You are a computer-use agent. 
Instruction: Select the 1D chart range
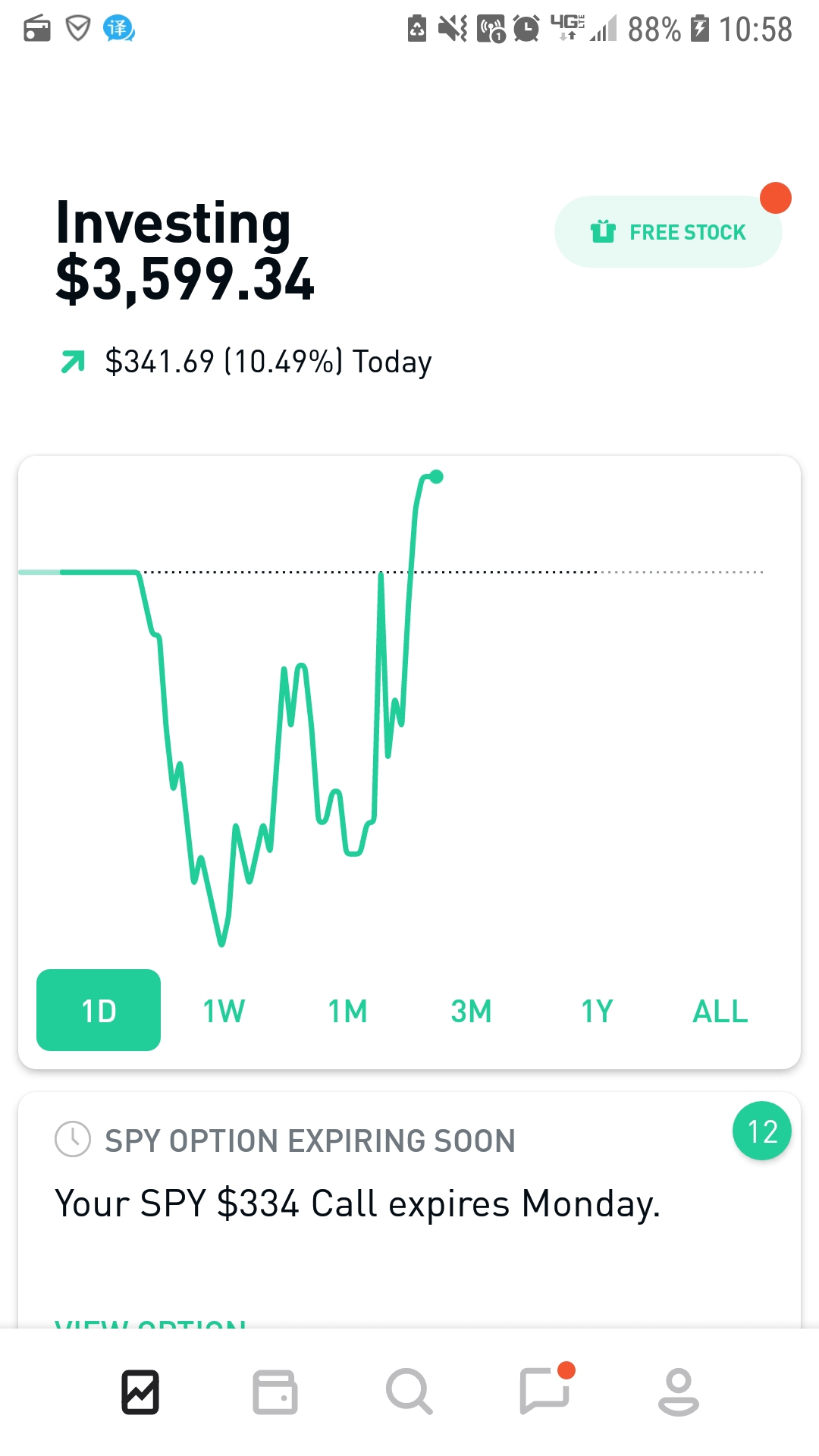tap(99, 1010)
